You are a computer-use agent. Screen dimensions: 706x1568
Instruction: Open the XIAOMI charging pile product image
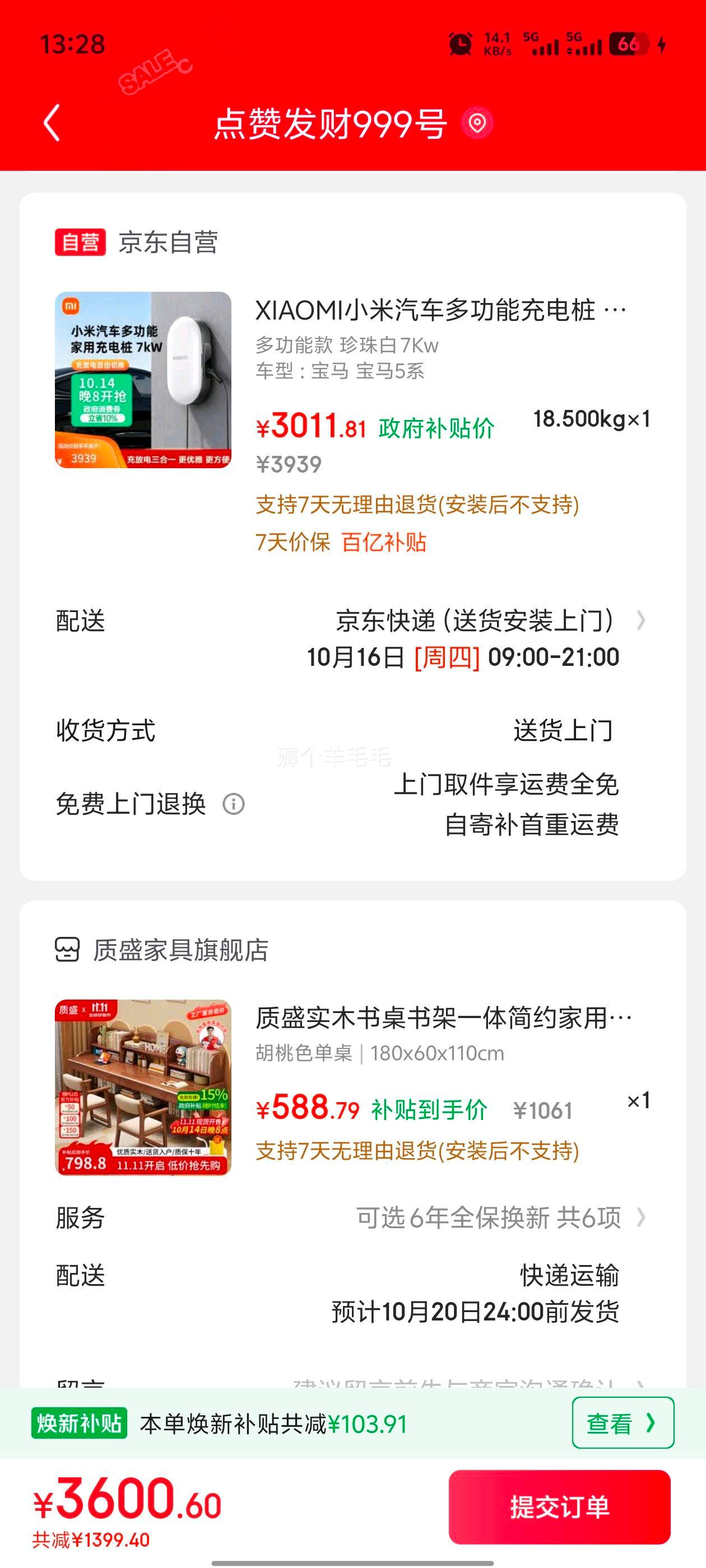[x=143, y=380]
